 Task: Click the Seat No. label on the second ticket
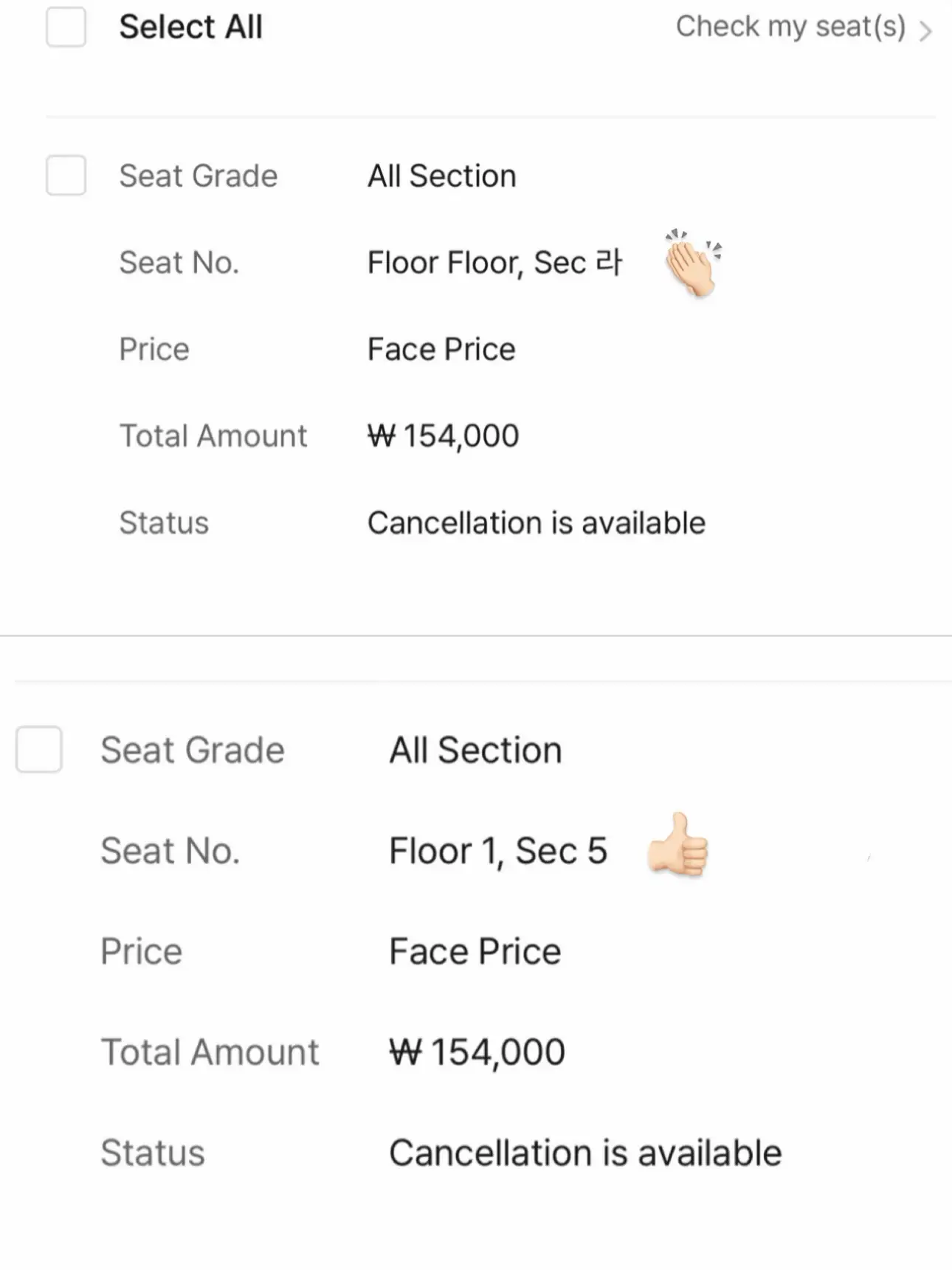tap(171, 851)
